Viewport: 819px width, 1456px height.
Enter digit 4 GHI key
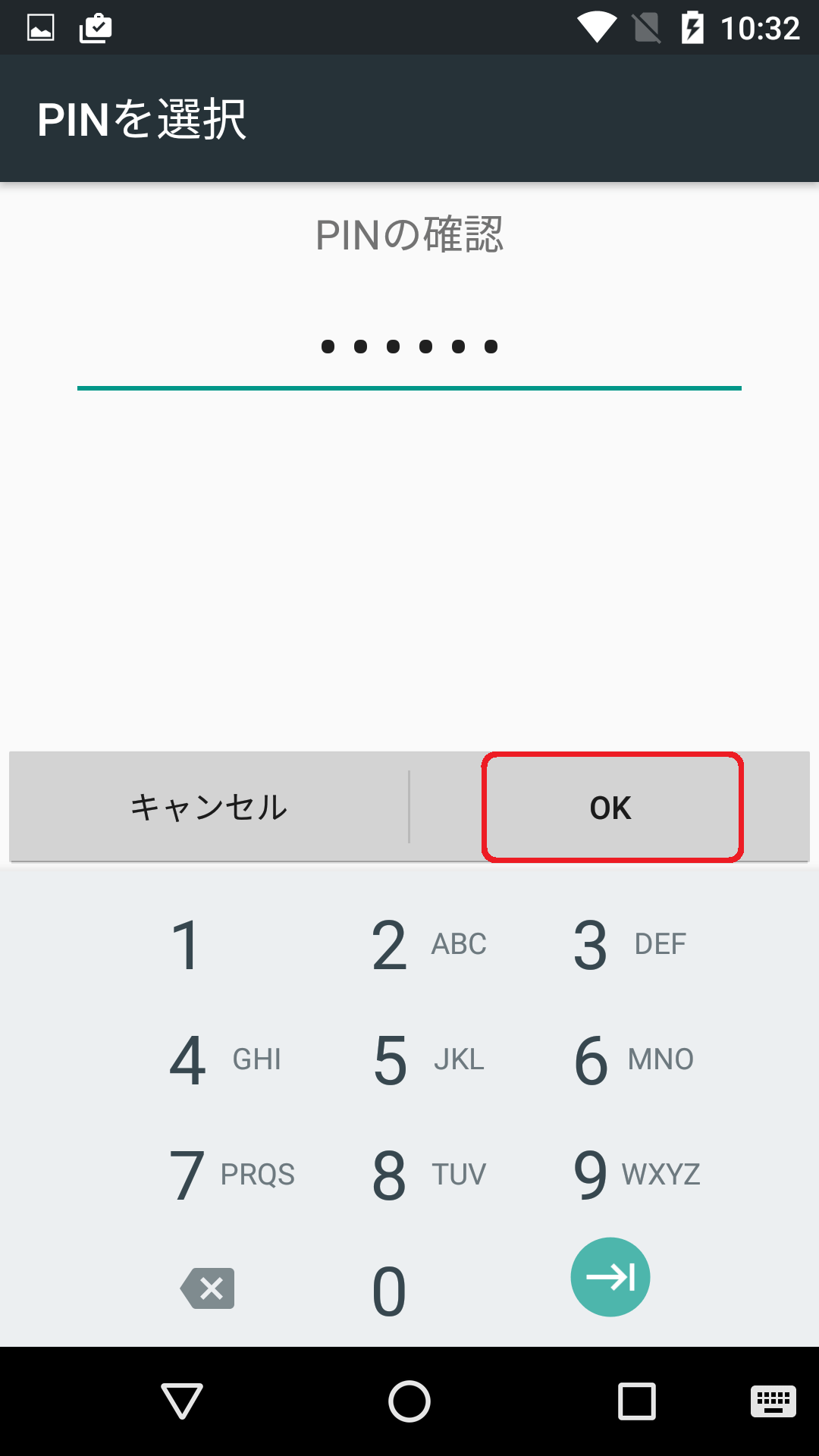[x=208, y=1060]
